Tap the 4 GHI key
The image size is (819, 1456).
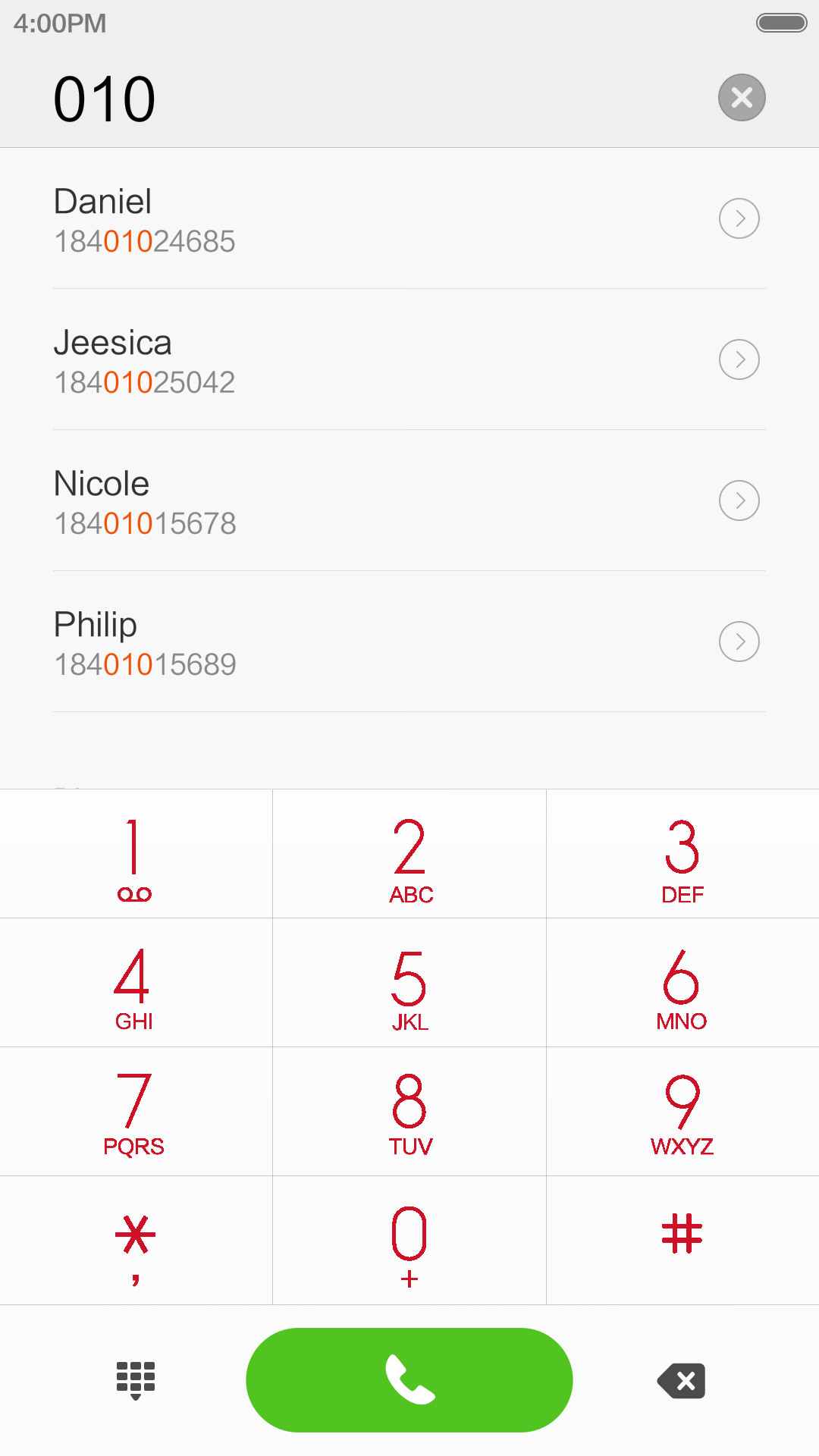tap(136, 983)
